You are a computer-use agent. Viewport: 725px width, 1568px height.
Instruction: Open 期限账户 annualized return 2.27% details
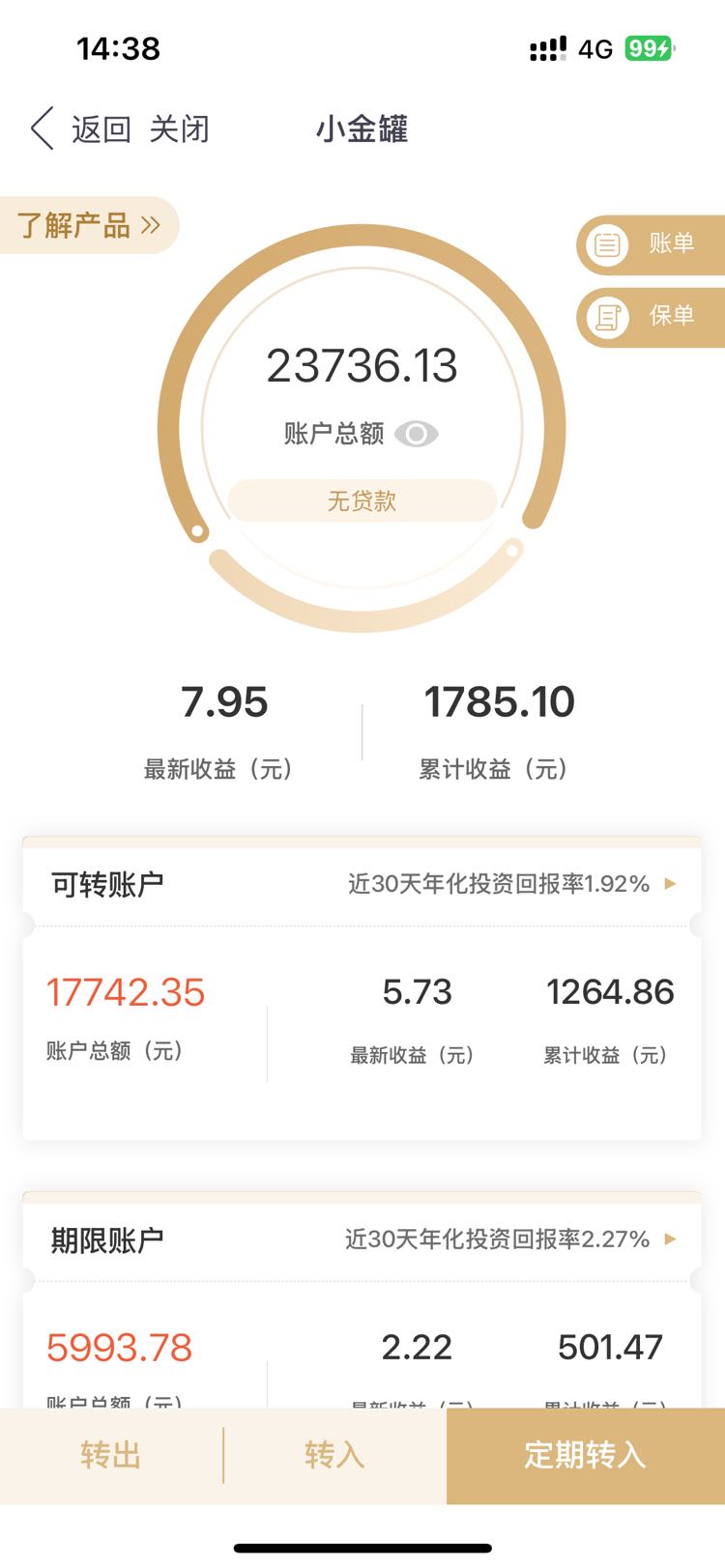(511, 1240)
